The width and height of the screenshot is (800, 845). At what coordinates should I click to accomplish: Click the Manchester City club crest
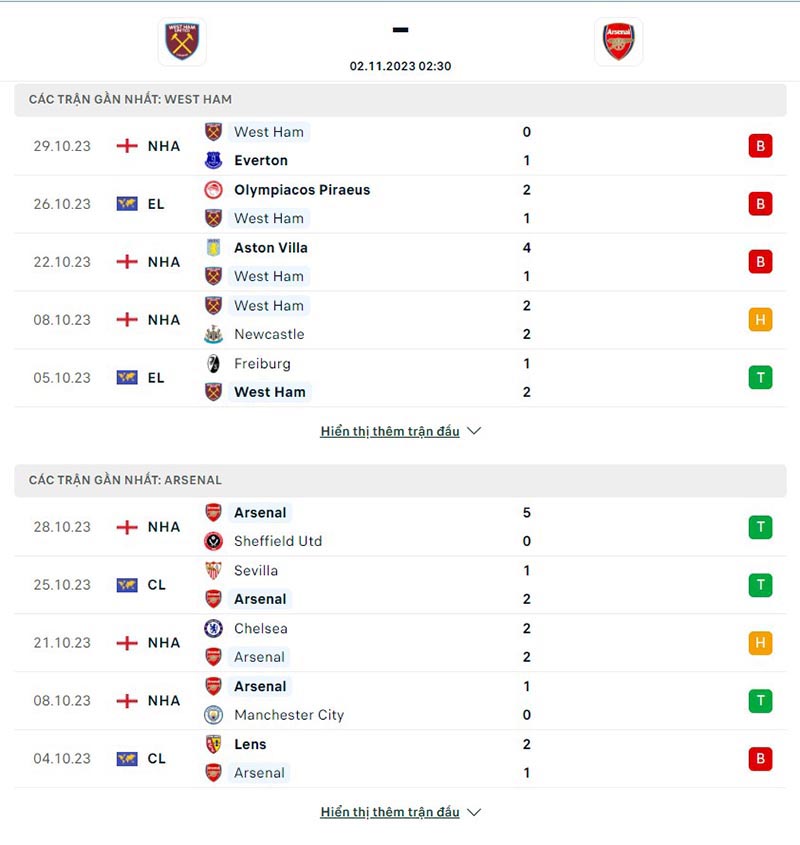point(213,715)
